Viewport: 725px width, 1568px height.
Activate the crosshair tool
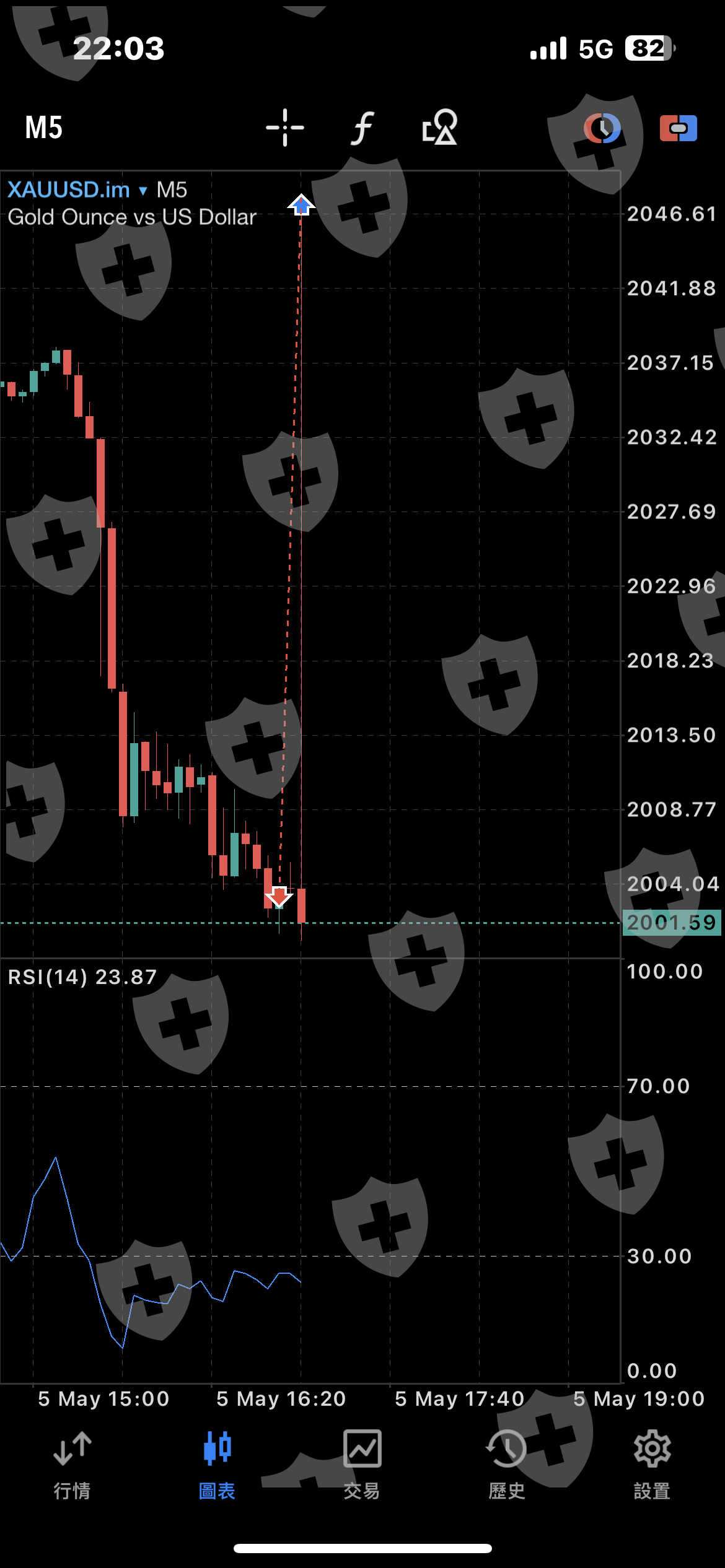284,128
